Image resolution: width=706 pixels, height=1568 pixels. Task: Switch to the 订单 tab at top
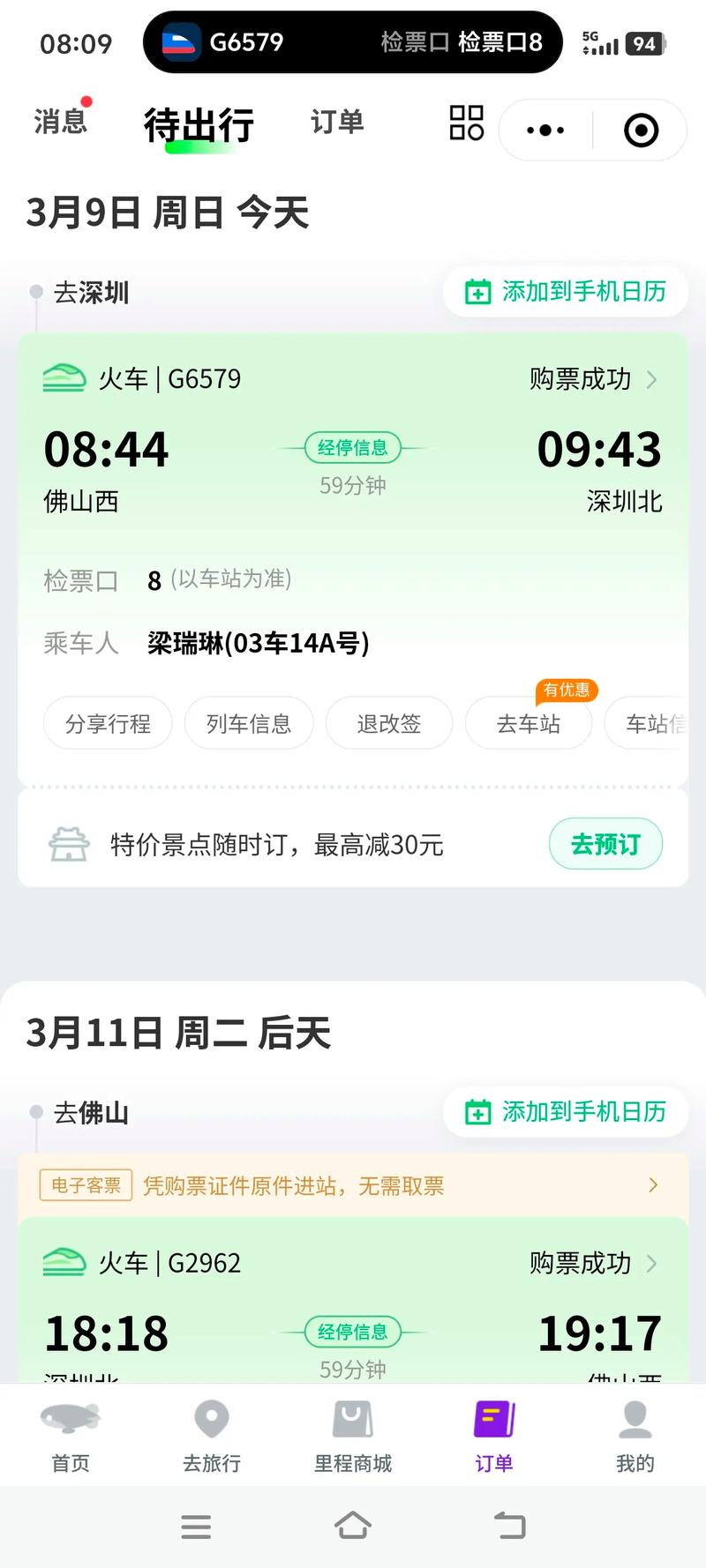[336, 123]
